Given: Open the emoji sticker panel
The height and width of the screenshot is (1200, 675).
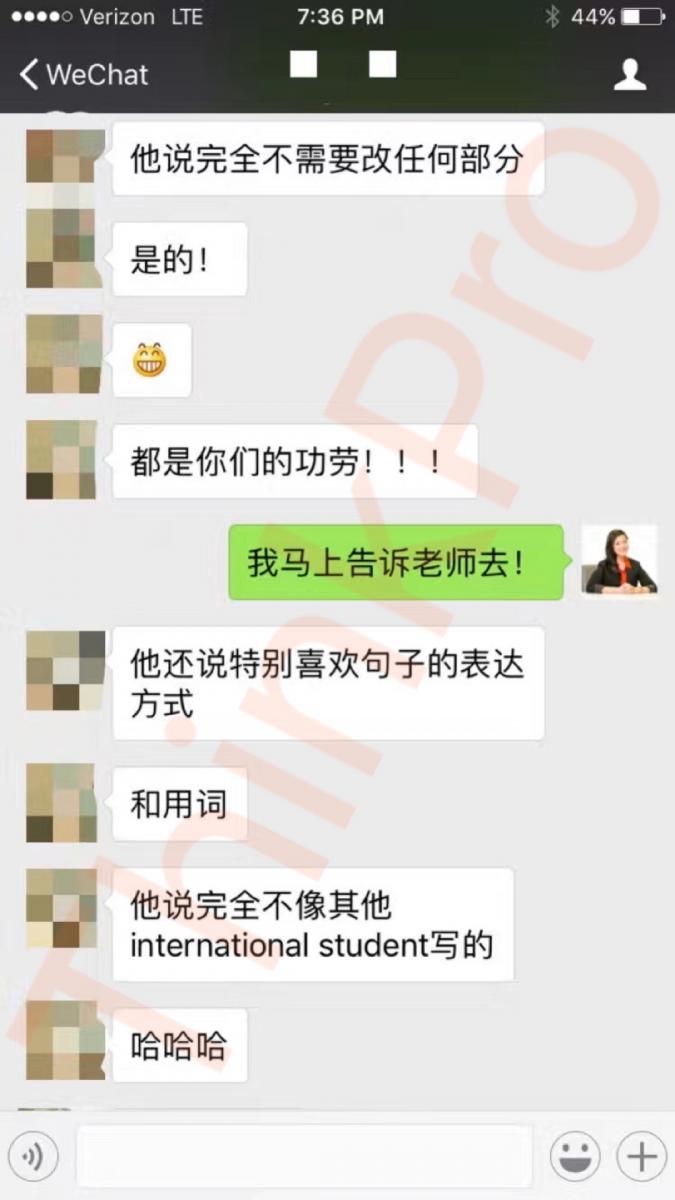Looking at the screenshot, I should point(575,1157).
